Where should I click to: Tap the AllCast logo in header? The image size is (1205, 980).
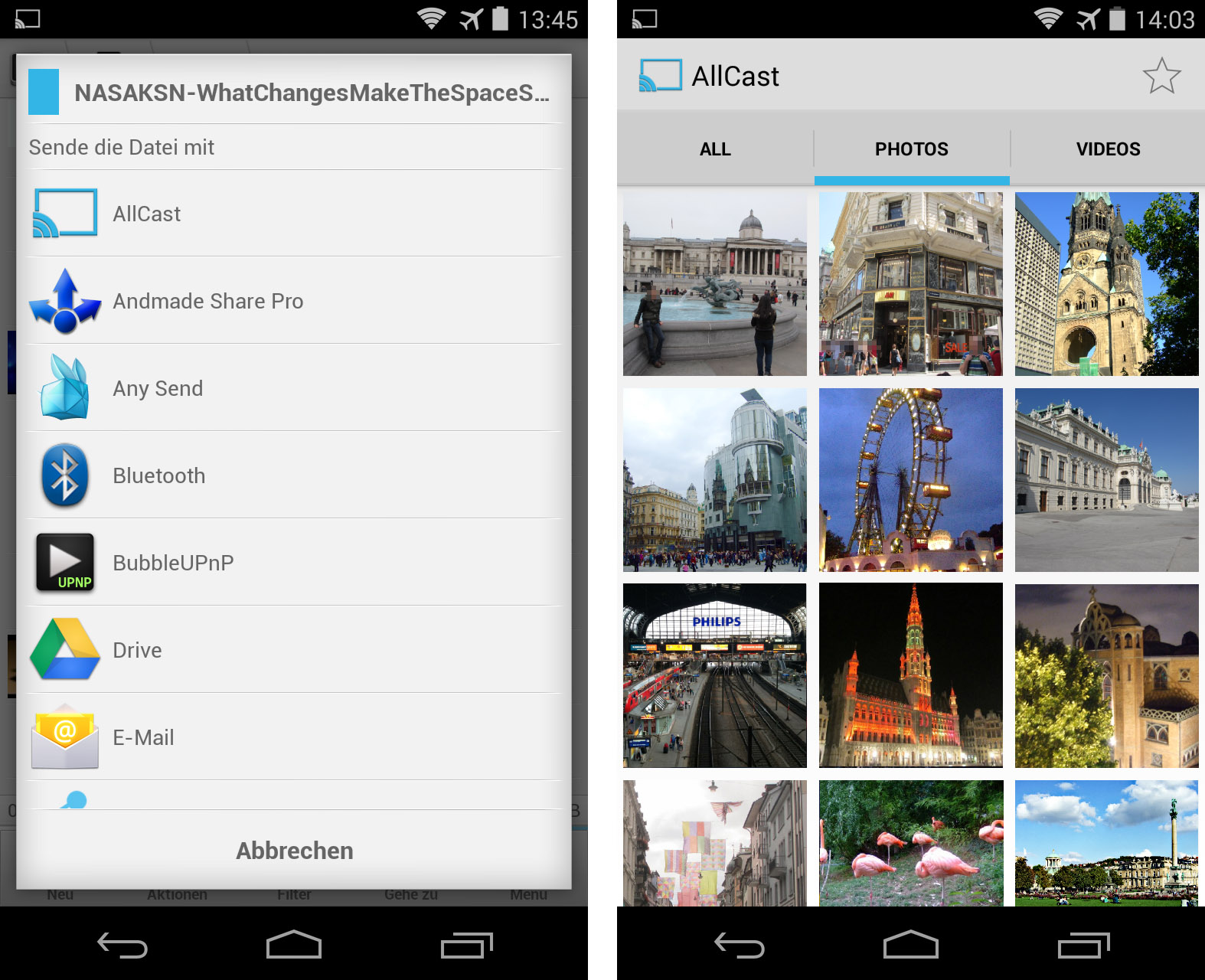tap(661, 76)
